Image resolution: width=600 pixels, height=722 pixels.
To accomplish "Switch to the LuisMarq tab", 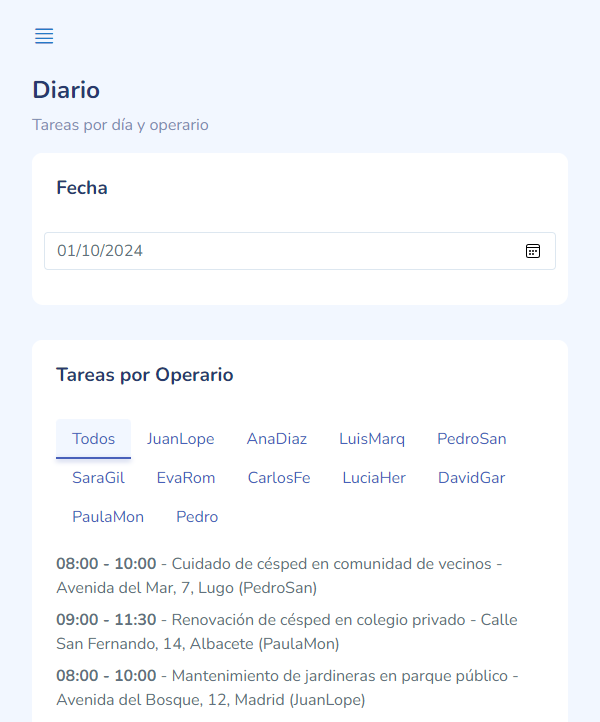I will (372, 438).
